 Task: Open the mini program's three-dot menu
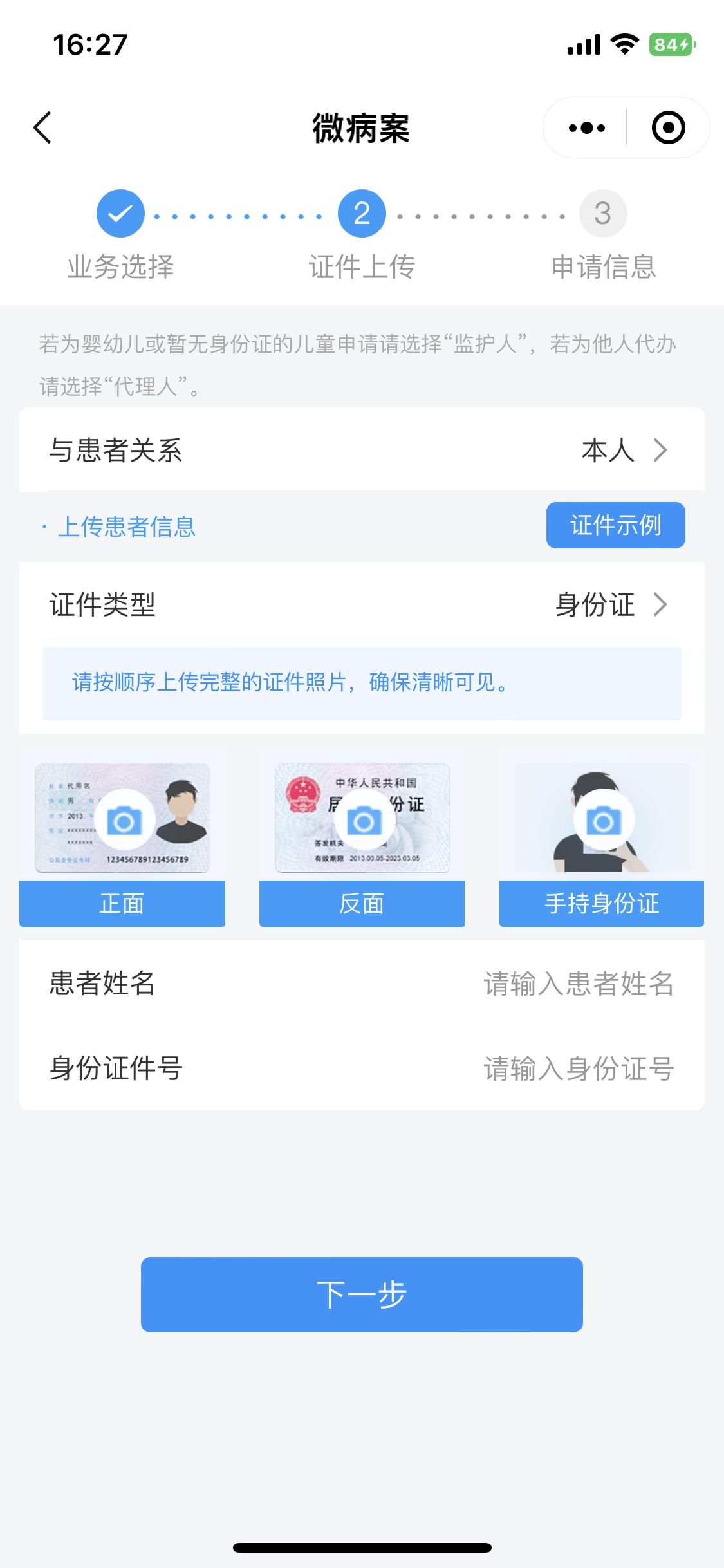click(x=586, y=127)
